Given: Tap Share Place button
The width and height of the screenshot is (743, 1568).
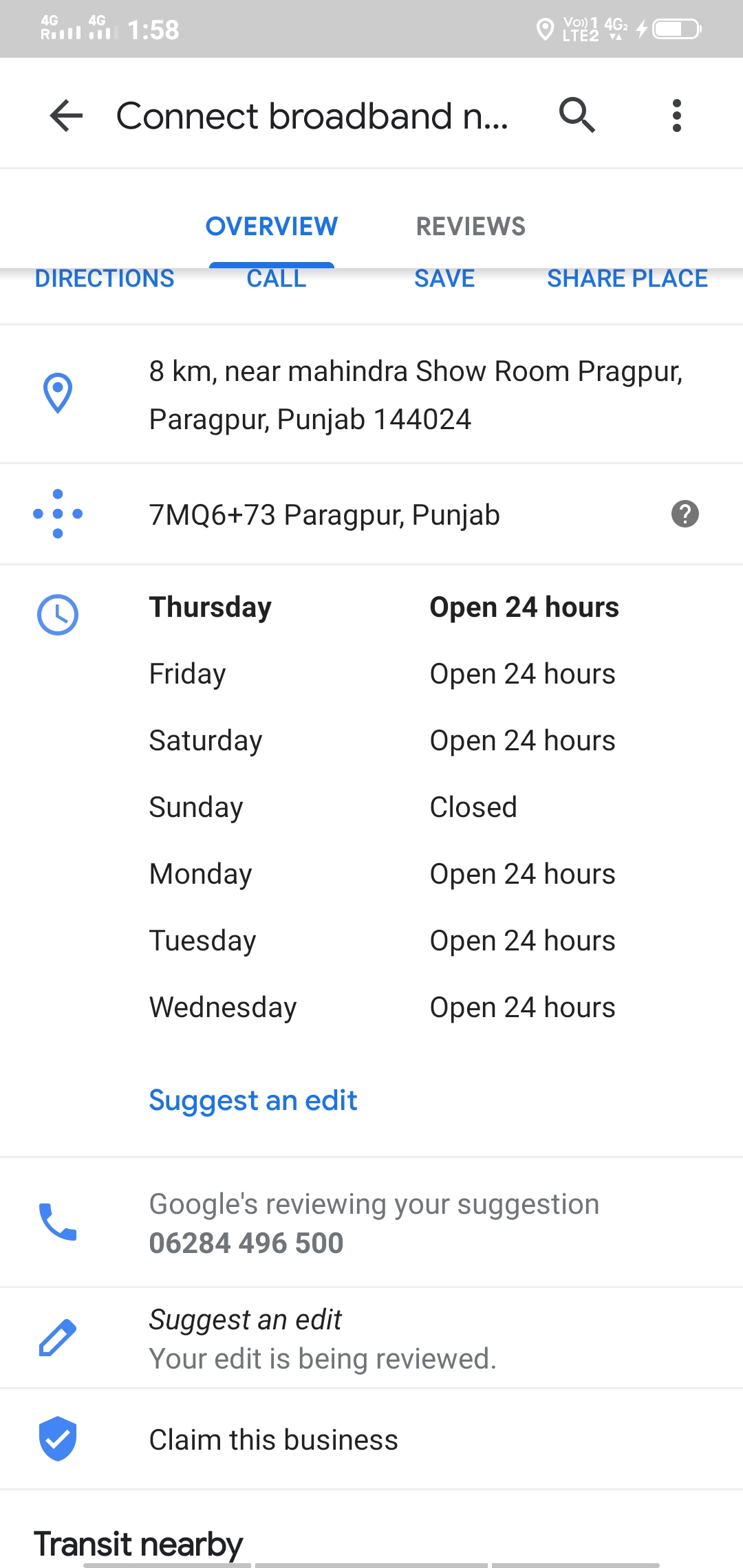Looking at the screenshot, I should [627, 279].
